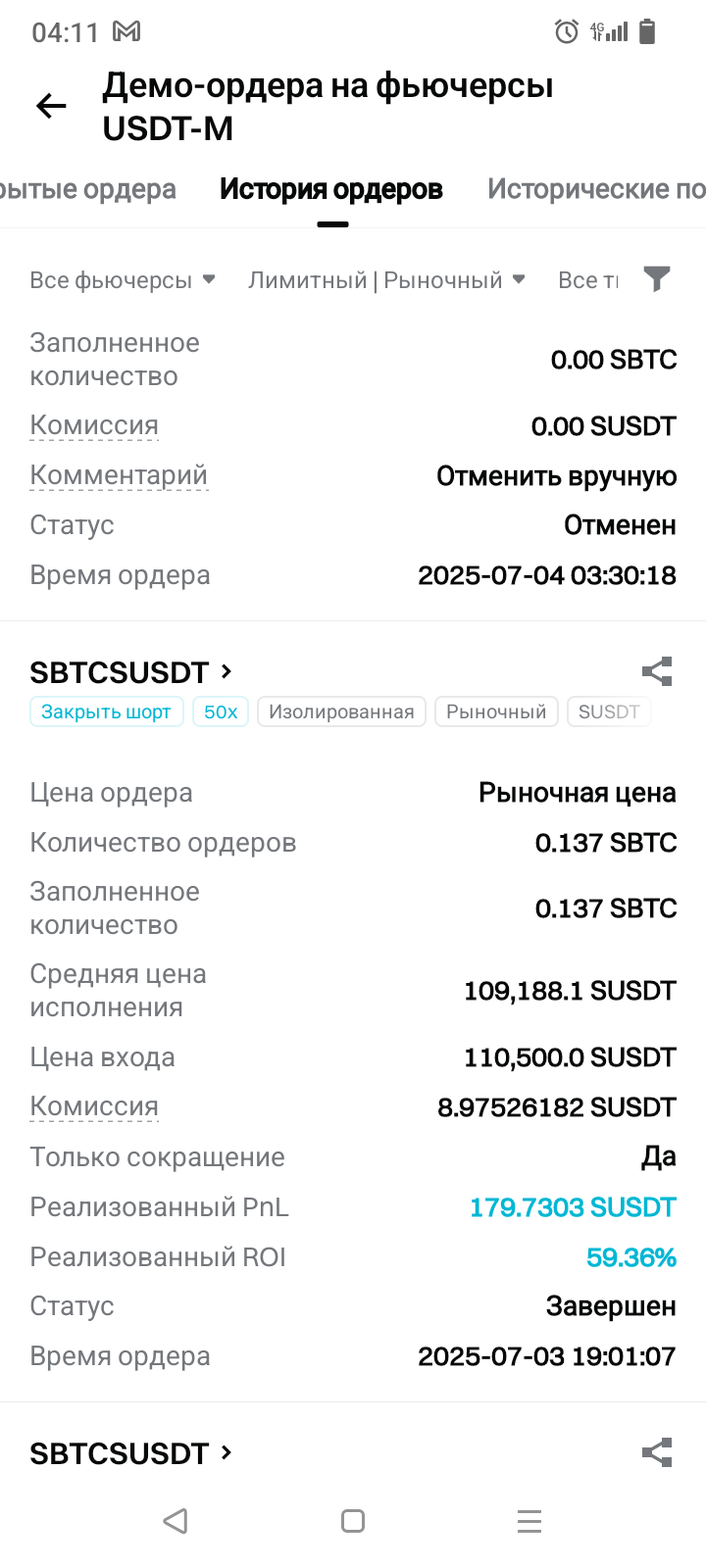The height and width of the screenshot is (1568, 706).
Task: Switch to the open orders tab
Action: [x=88, y=189]
